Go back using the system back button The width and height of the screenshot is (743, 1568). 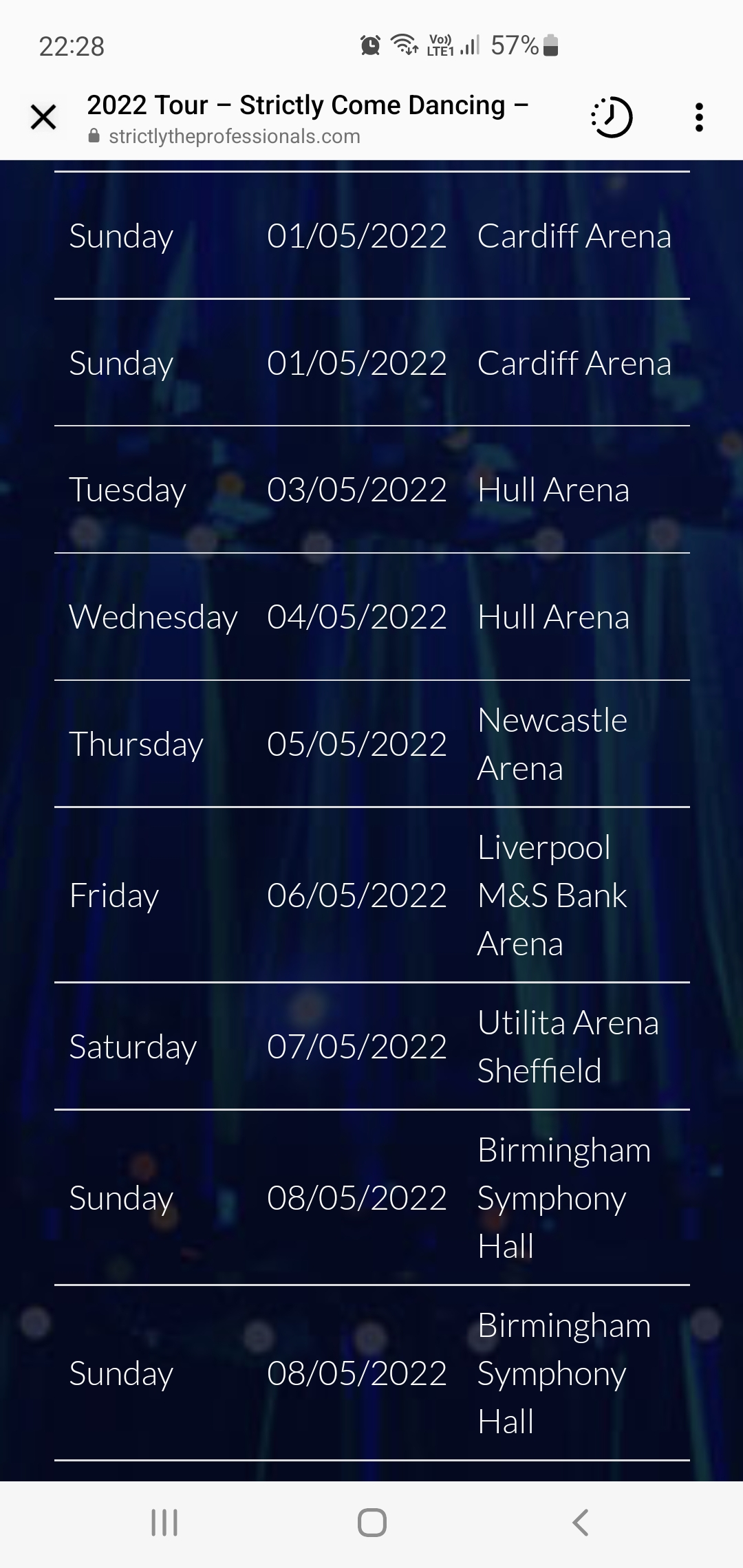tap(581, 1523)
